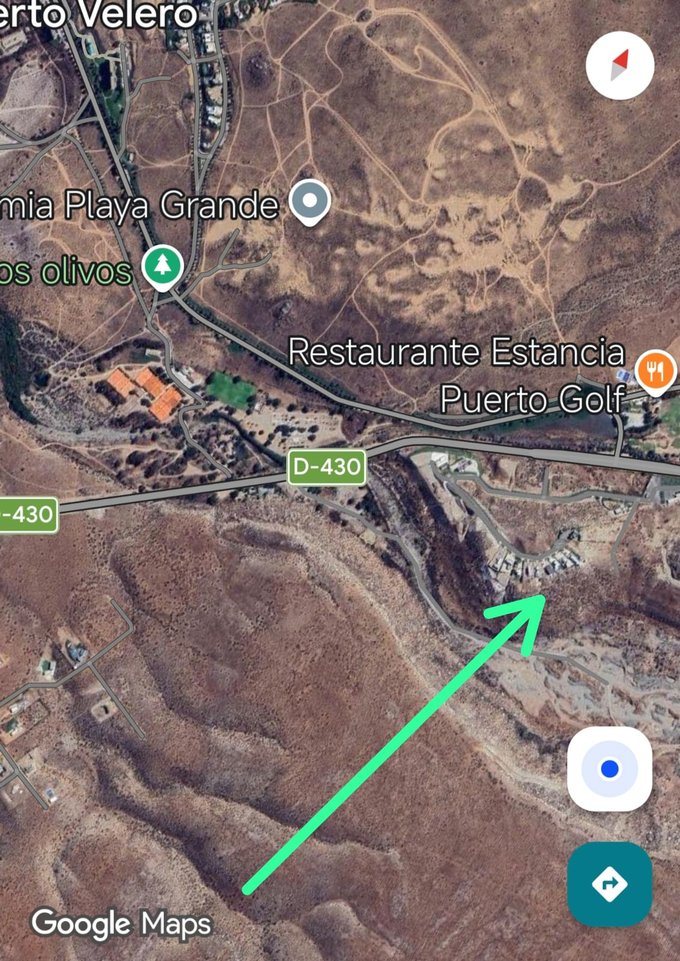This screenshot has width=680, height=961.
Task: Open the directions button
Action: point(609,884)
